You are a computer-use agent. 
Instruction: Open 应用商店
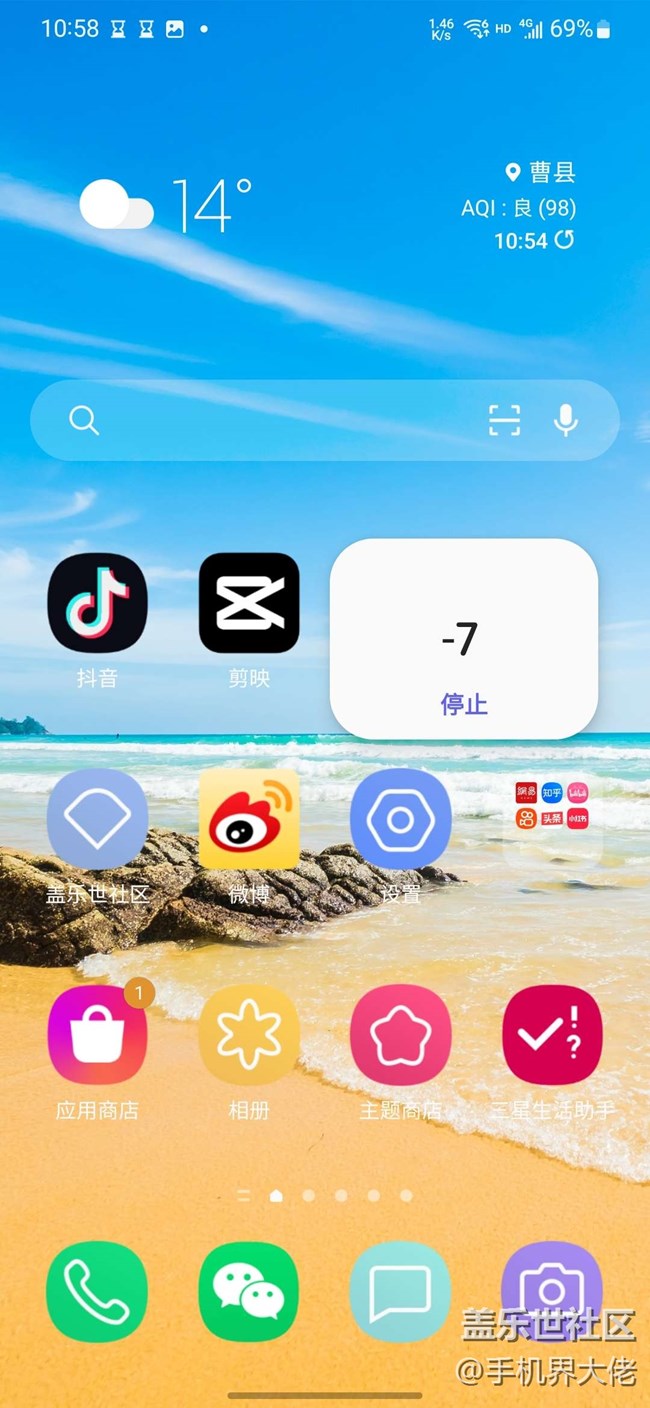pos(97,1035)
